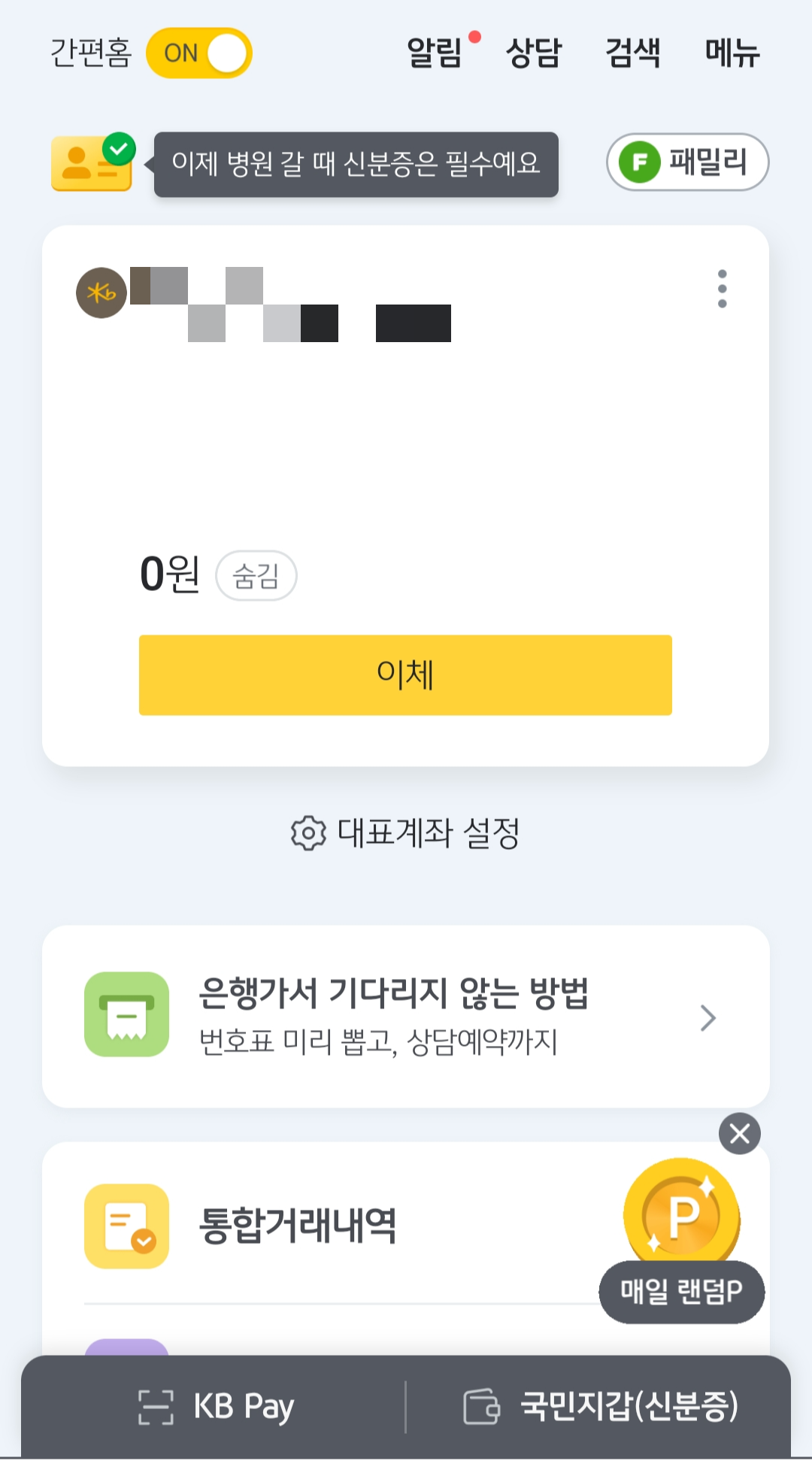Open the 메뉴 item
The width and height of the screenshot is (812, 1470).
pyautogui.click(x=732, y=53)
